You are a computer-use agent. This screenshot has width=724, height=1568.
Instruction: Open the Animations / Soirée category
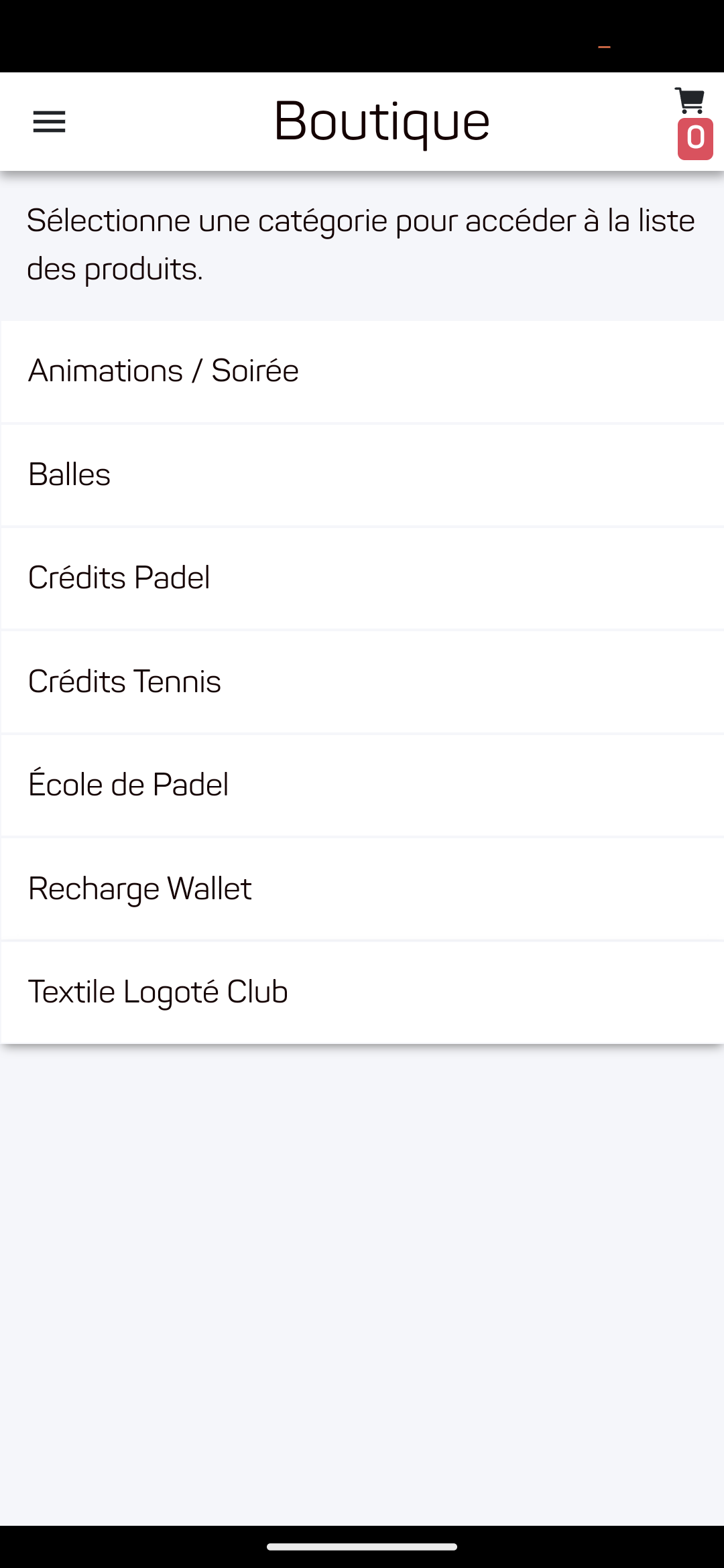[363, 372]
